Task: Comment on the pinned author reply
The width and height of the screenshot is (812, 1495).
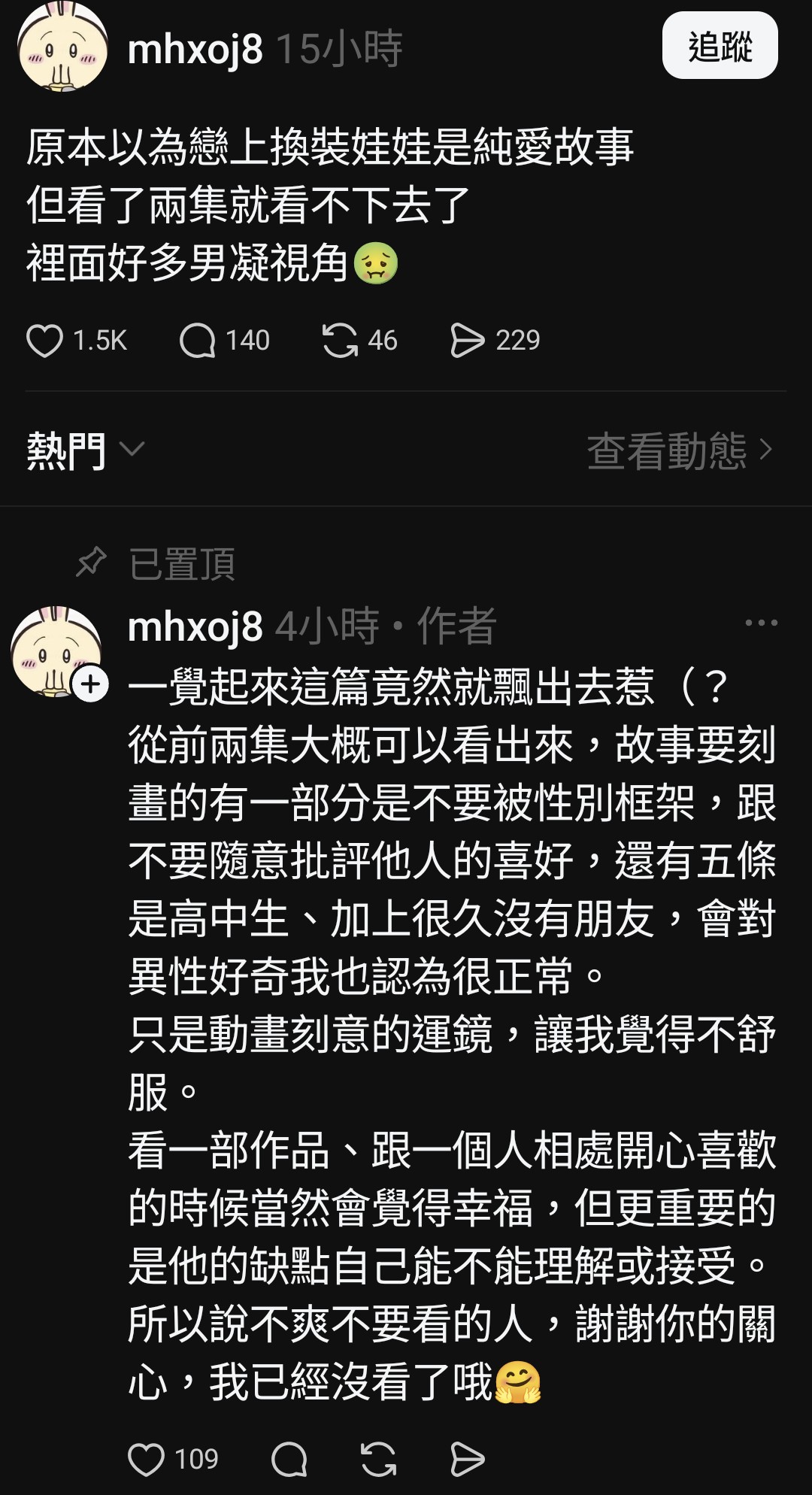Action: pos(289,1460)
